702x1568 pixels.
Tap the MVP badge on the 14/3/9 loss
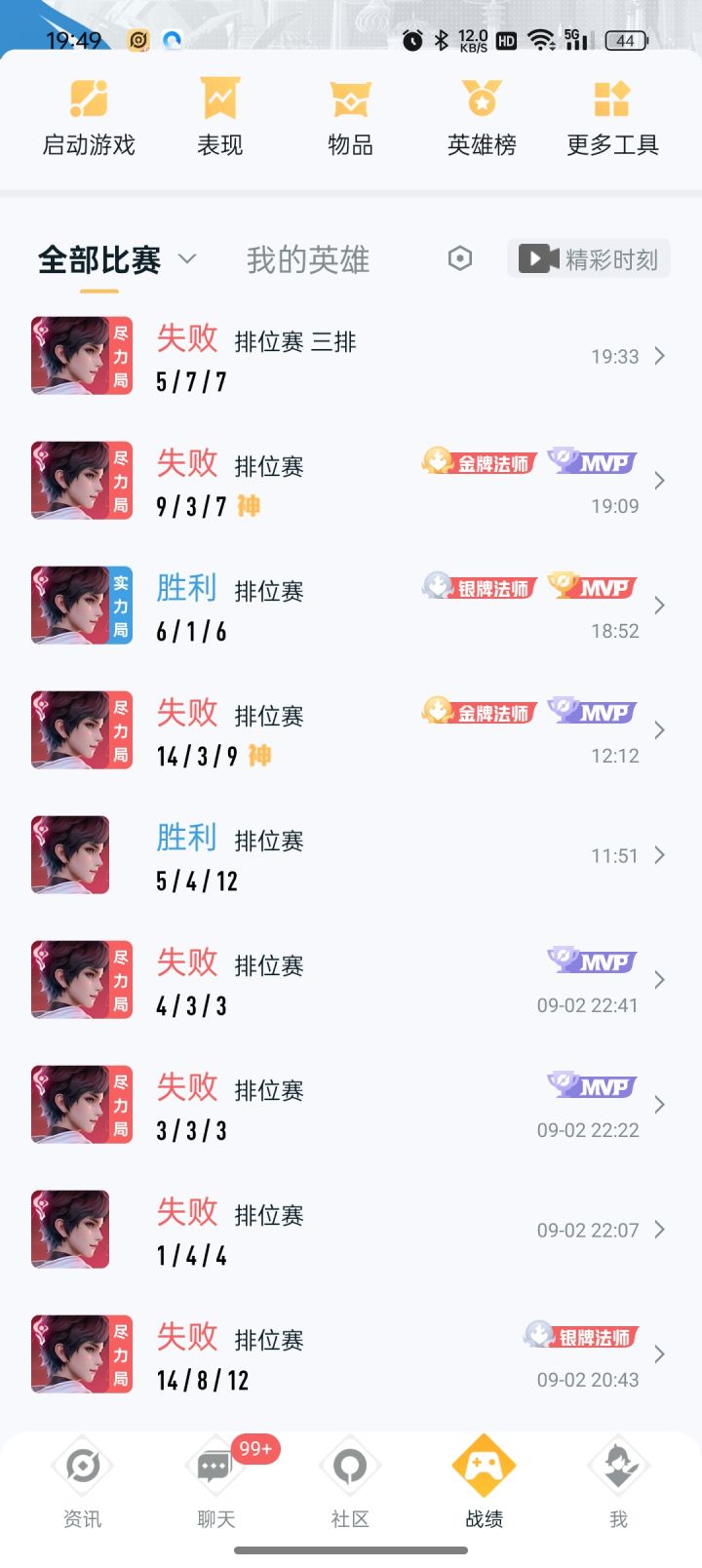(x=592, y=712)
